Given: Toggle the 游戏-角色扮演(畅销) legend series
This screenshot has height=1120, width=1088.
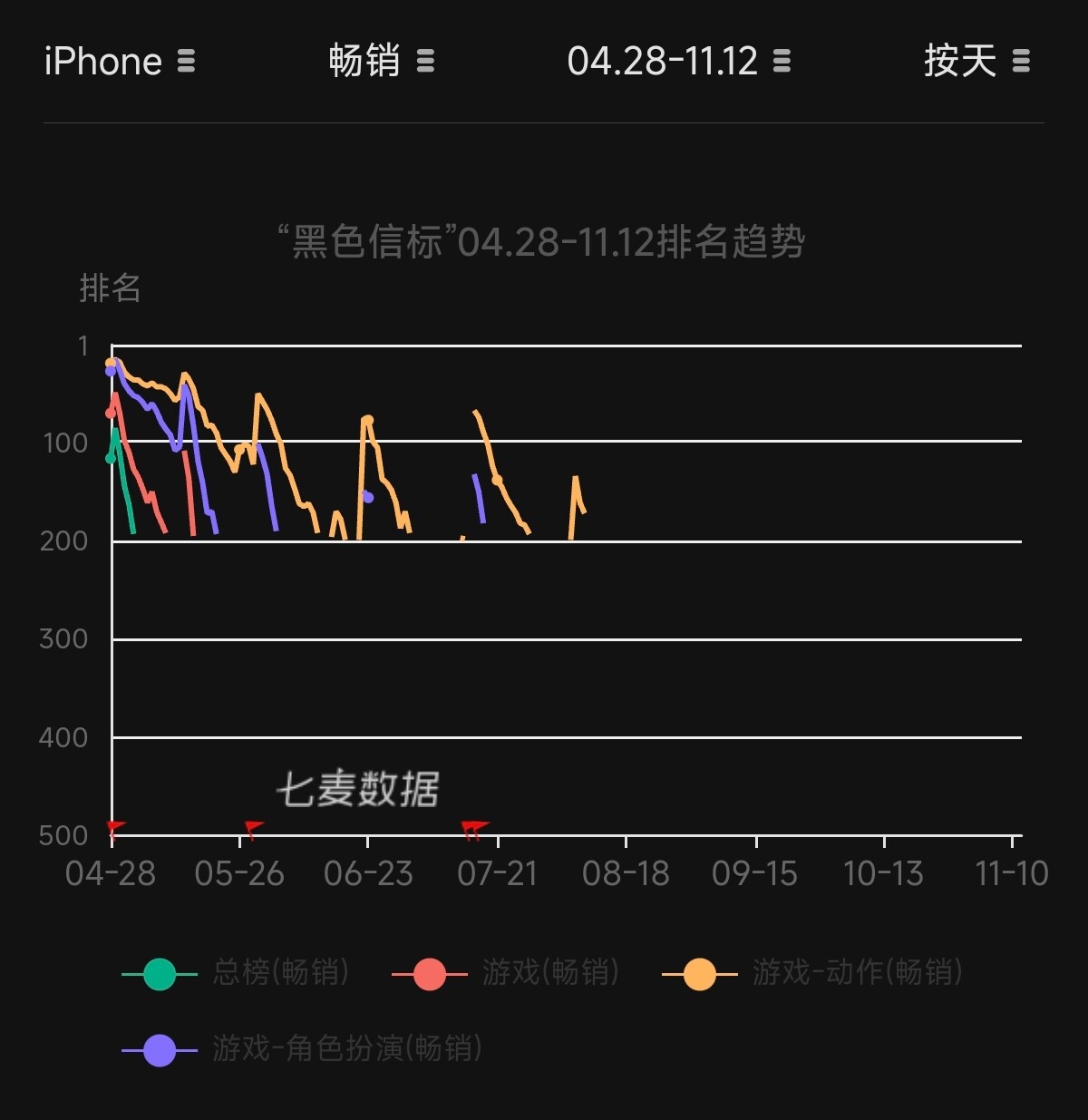Looking at the screenshot, I should click(x=302, y=1049).
